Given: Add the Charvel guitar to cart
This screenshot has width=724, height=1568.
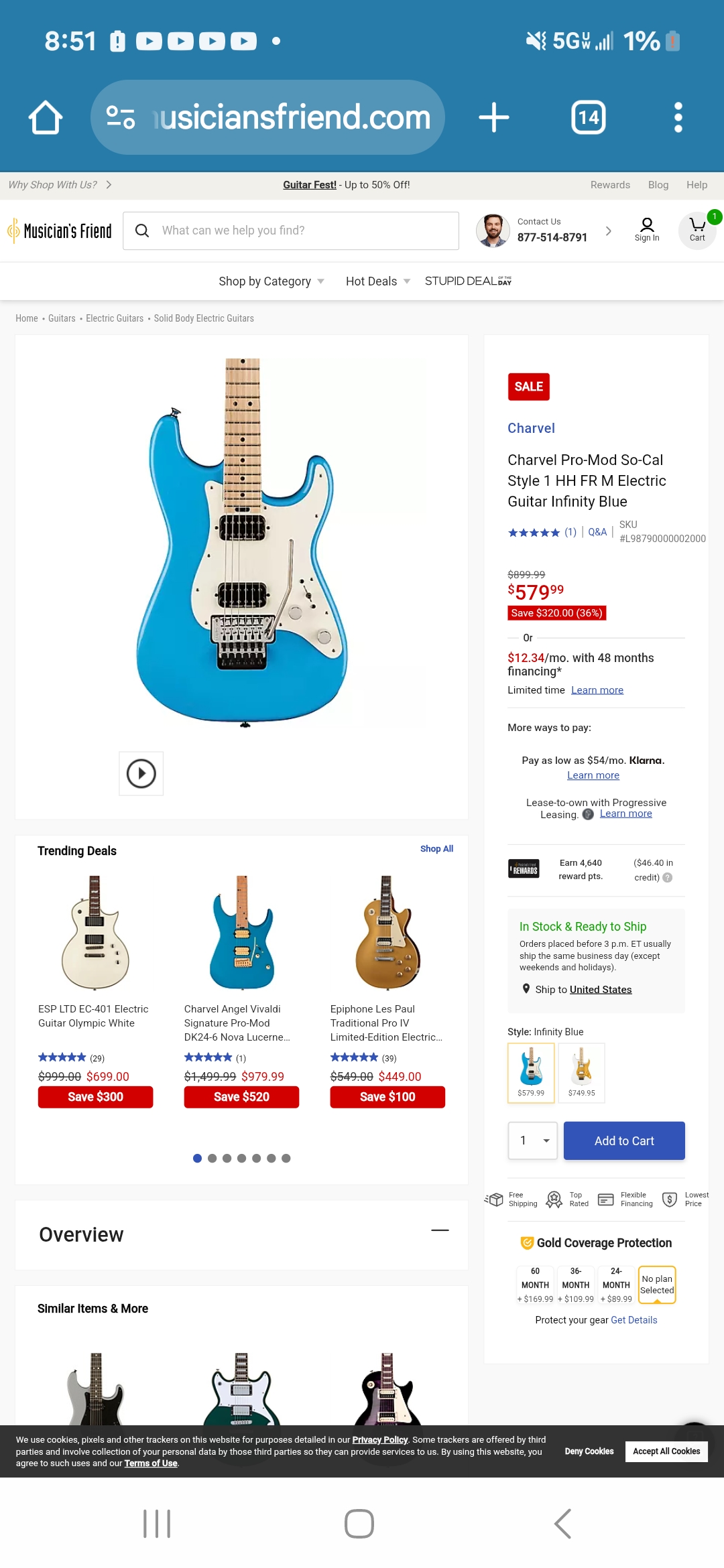Looking at the screenshot, I should coord(623,1140).
